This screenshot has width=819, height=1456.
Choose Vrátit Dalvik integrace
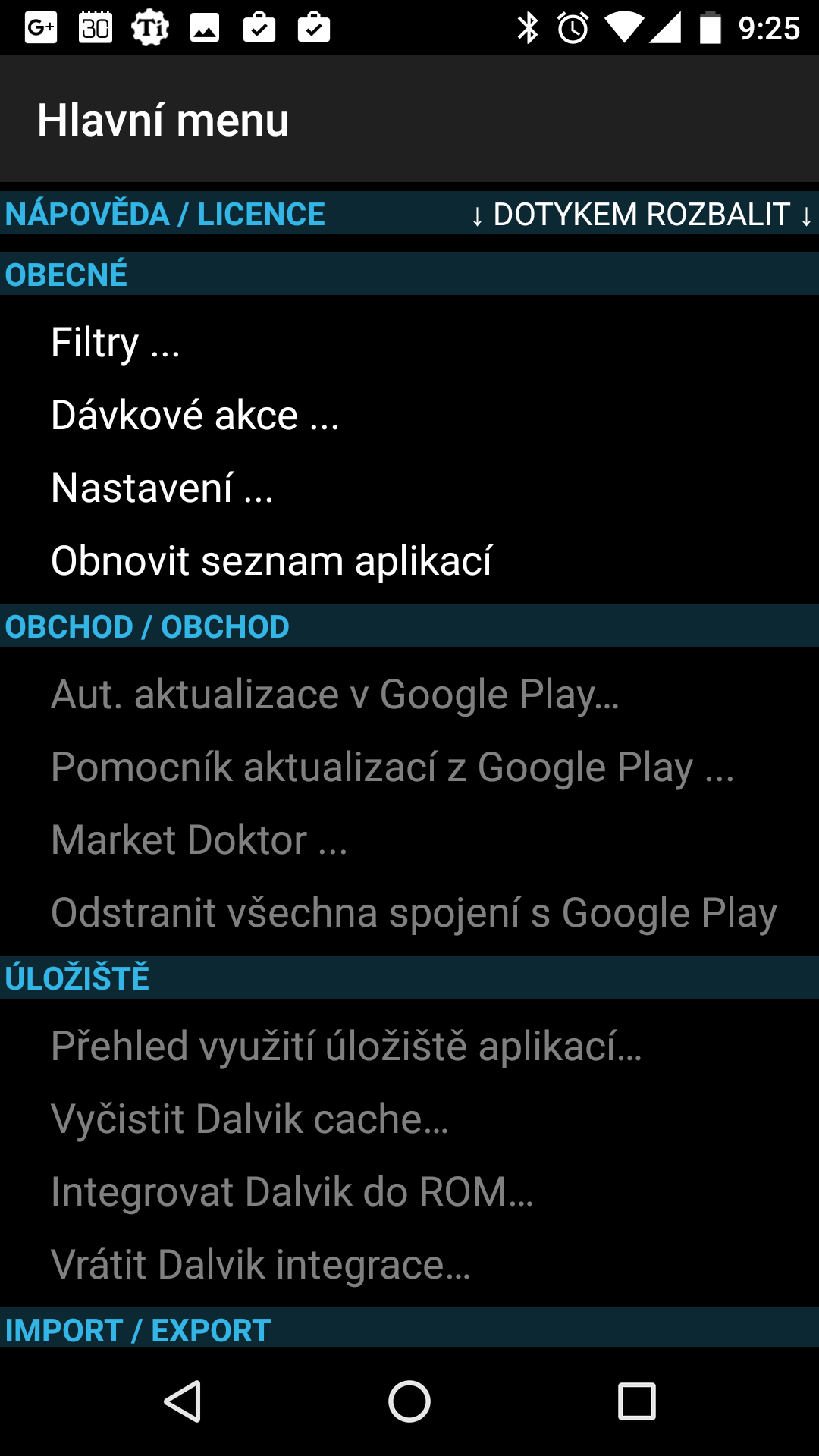click(409, 1264)
